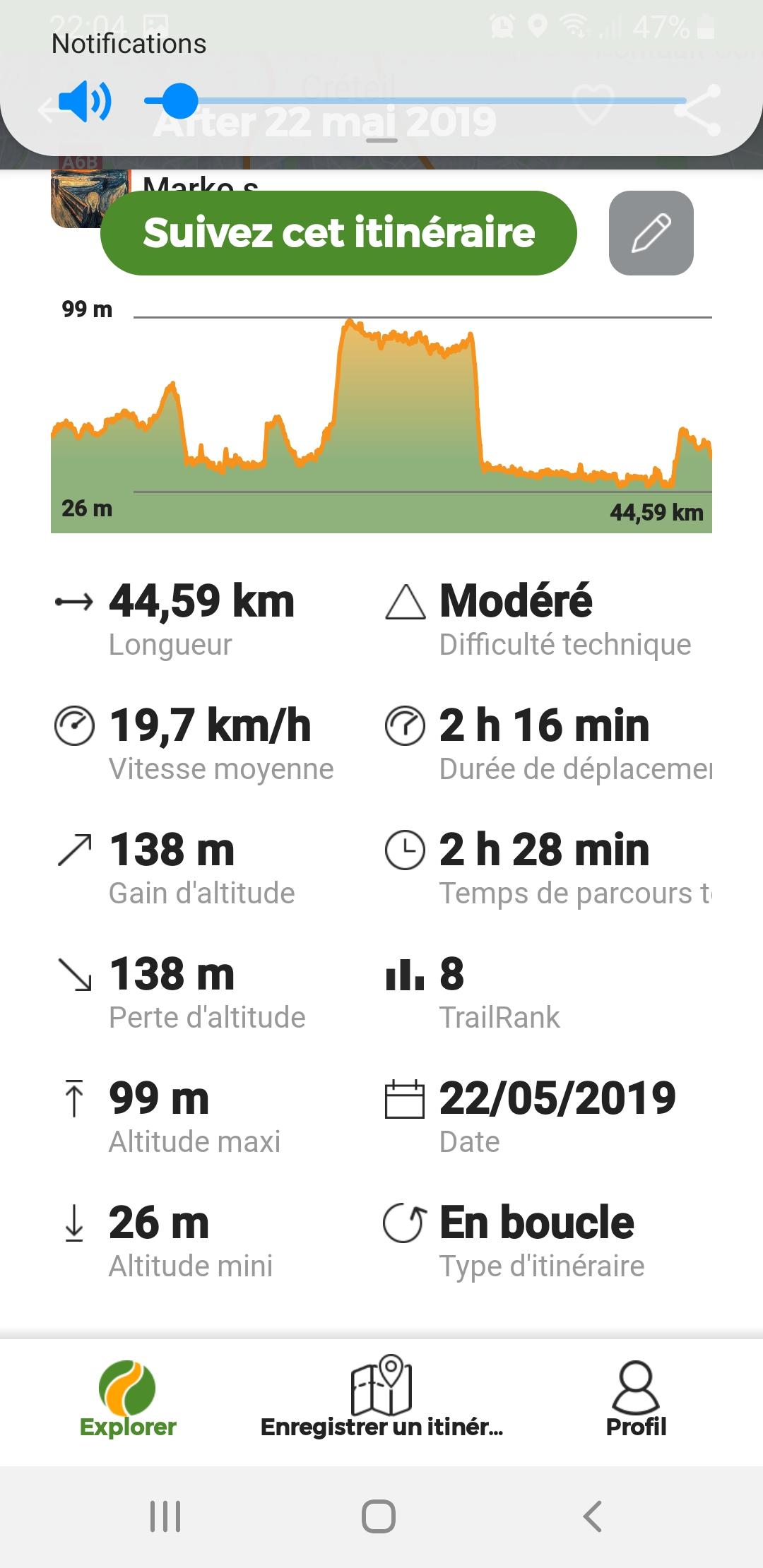The height and width of the screenshot is (1568, 763).
Task: Open Marko's profile picture
Action: tap(90, 198)
